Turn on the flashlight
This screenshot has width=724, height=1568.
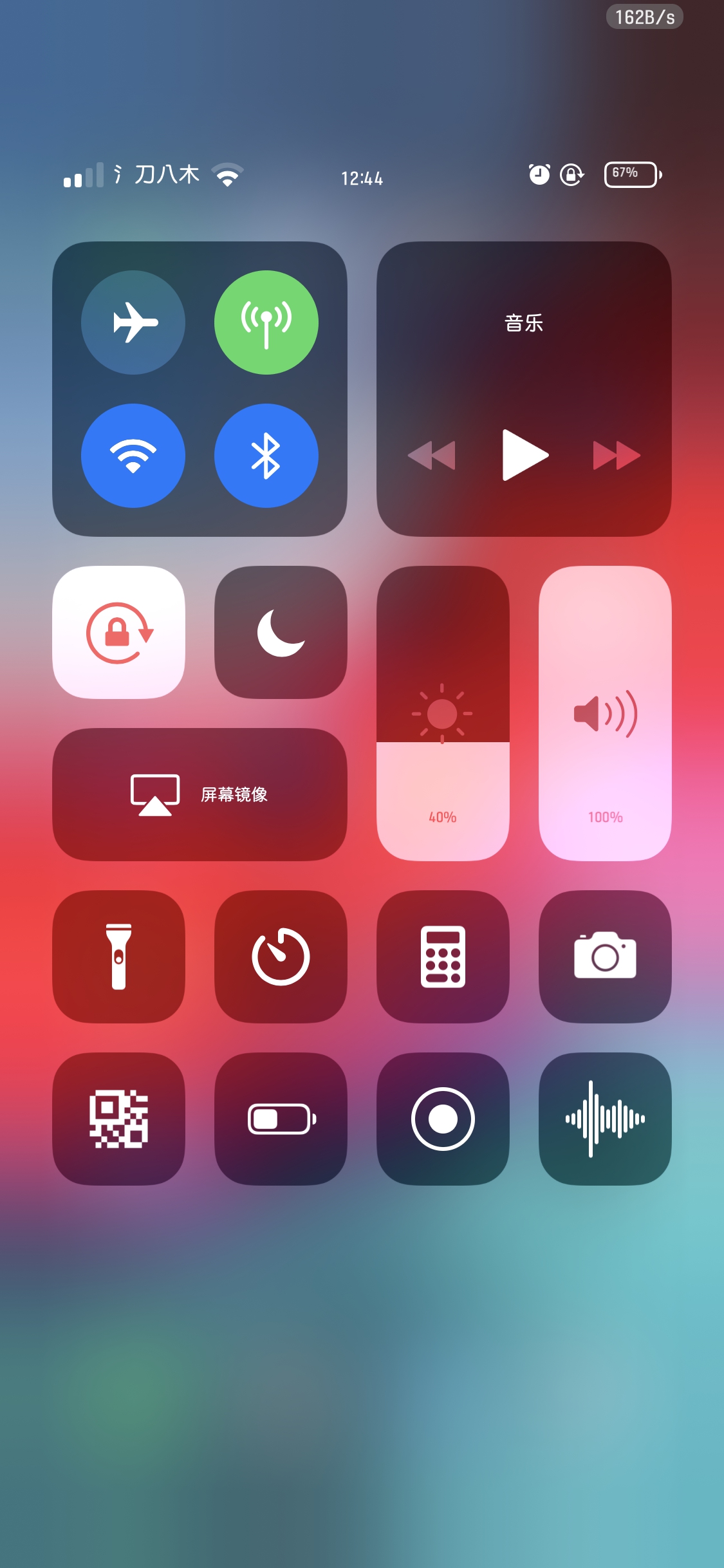[x=118, y=957]
